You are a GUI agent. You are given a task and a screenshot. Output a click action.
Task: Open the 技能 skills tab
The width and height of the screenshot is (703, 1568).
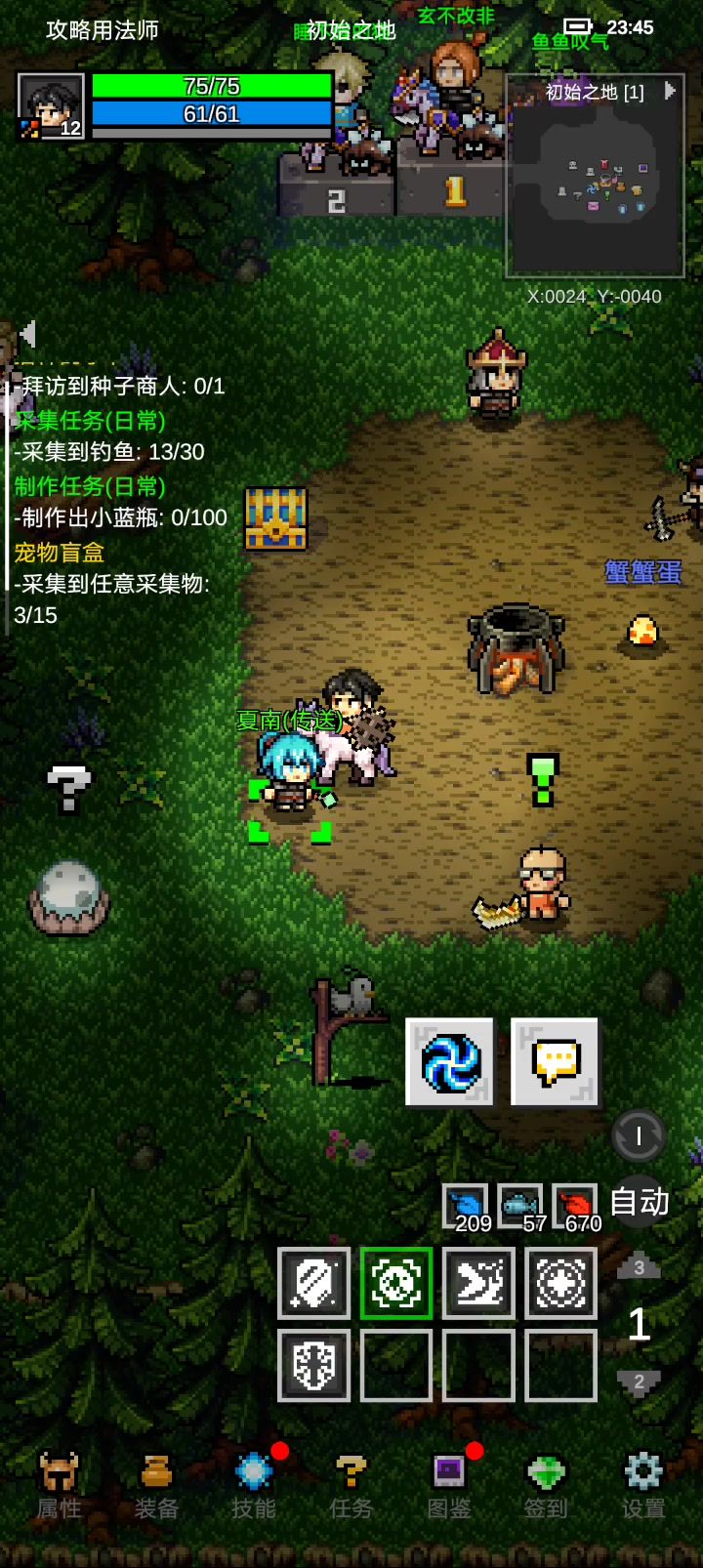254,1485
